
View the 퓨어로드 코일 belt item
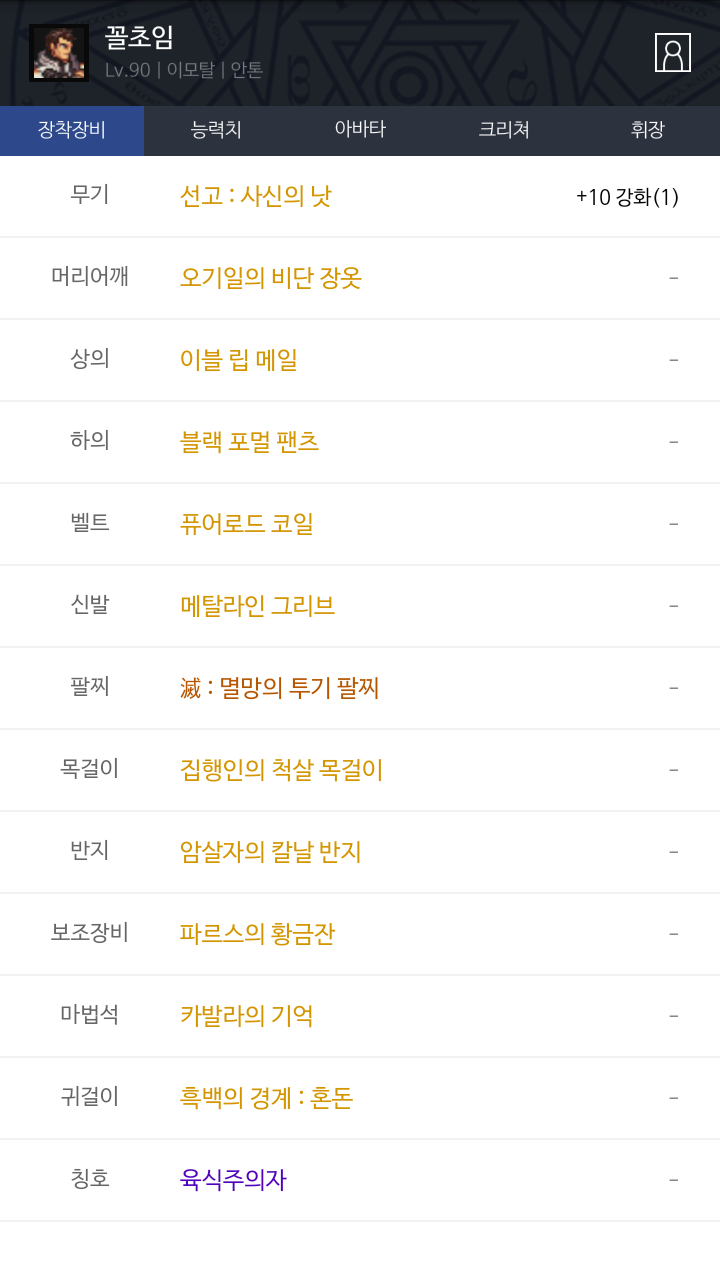click(247, 524)
